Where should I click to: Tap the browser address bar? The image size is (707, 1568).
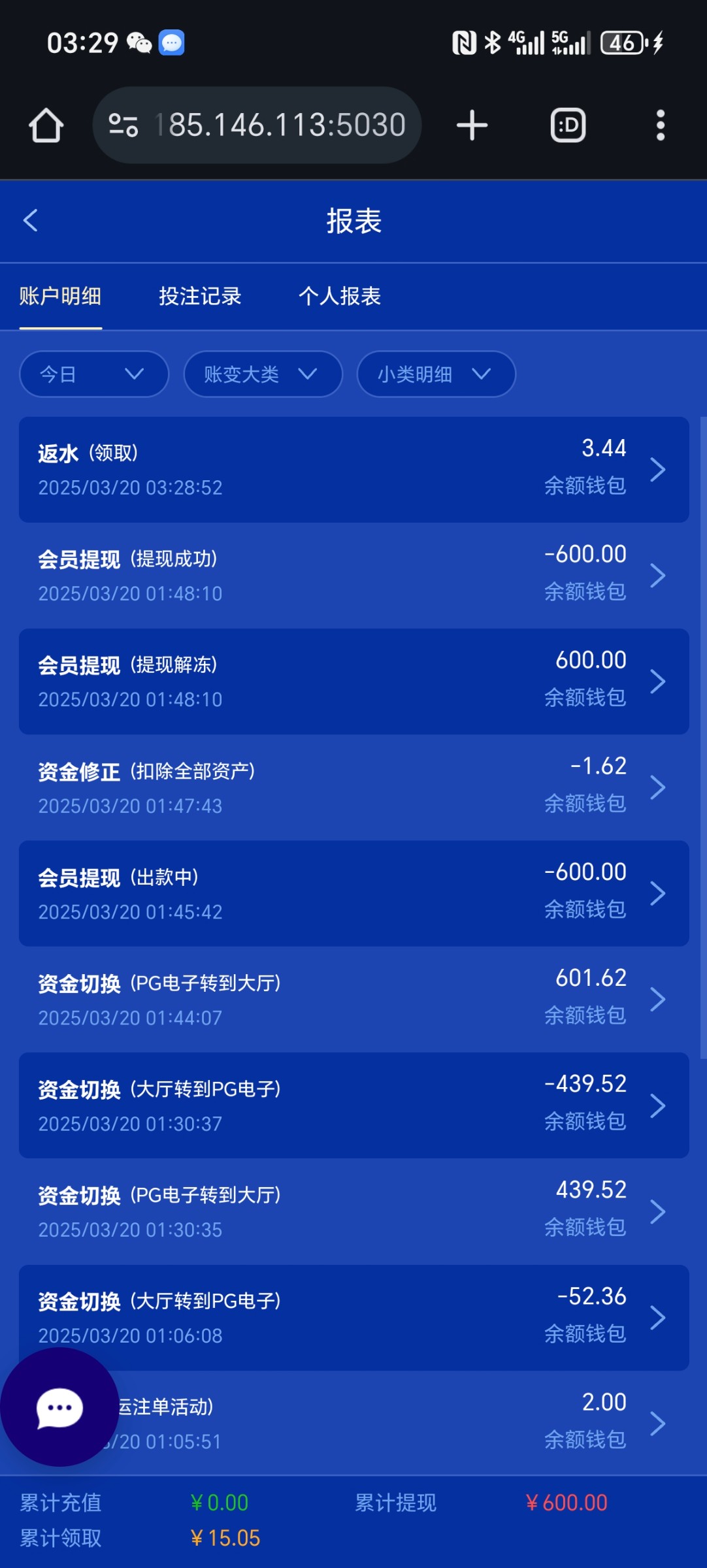[x=257, y=125]
